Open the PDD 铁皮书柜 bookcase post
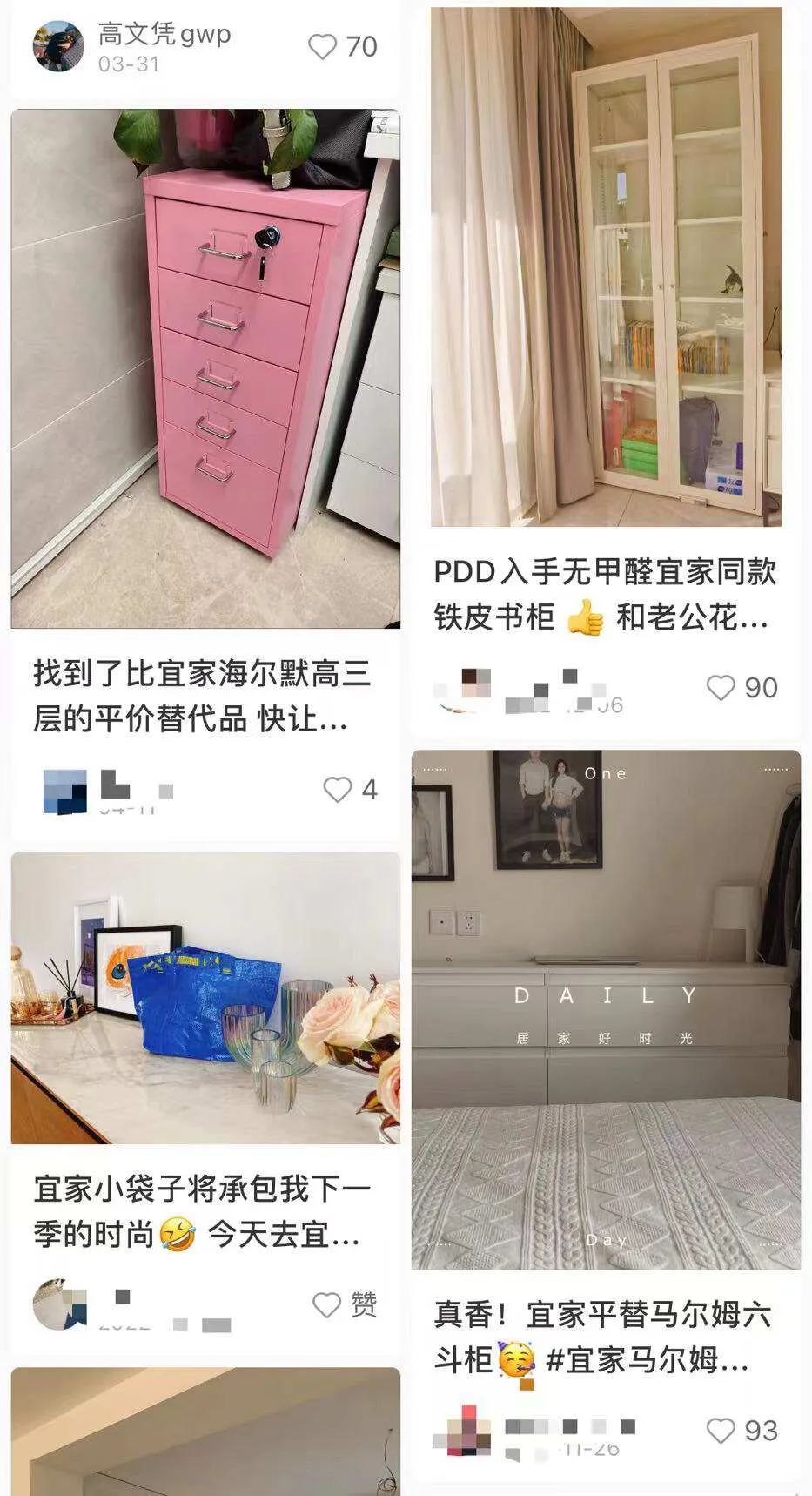Image resolution: width=812 pixels, height=1496 pixels. [x=606, y=266]
